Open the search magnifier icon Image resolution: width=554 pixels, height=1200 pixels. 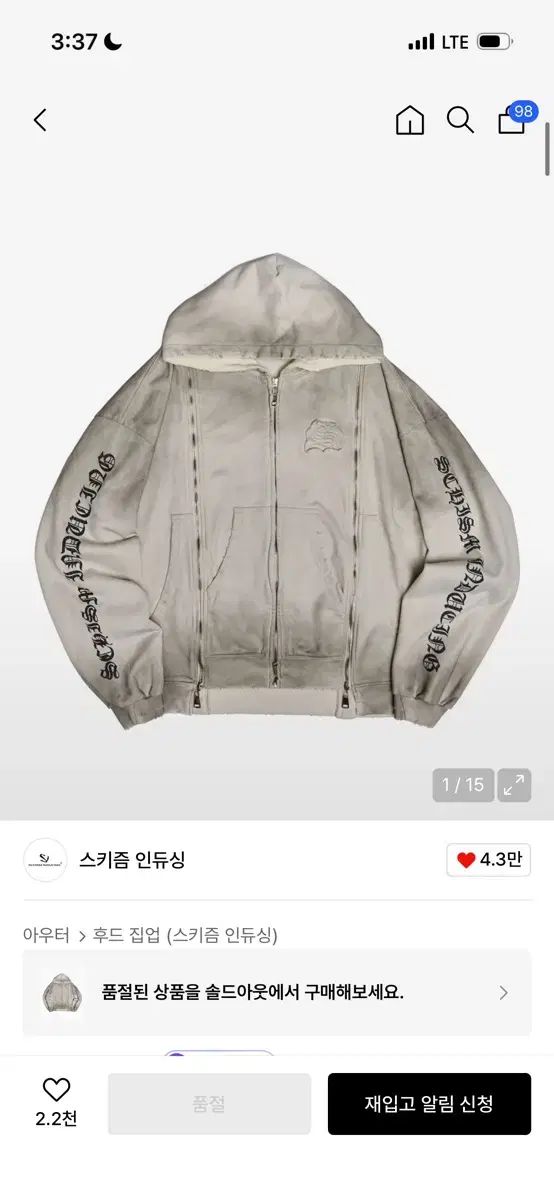pyautogui.click(x=460, y=120)
